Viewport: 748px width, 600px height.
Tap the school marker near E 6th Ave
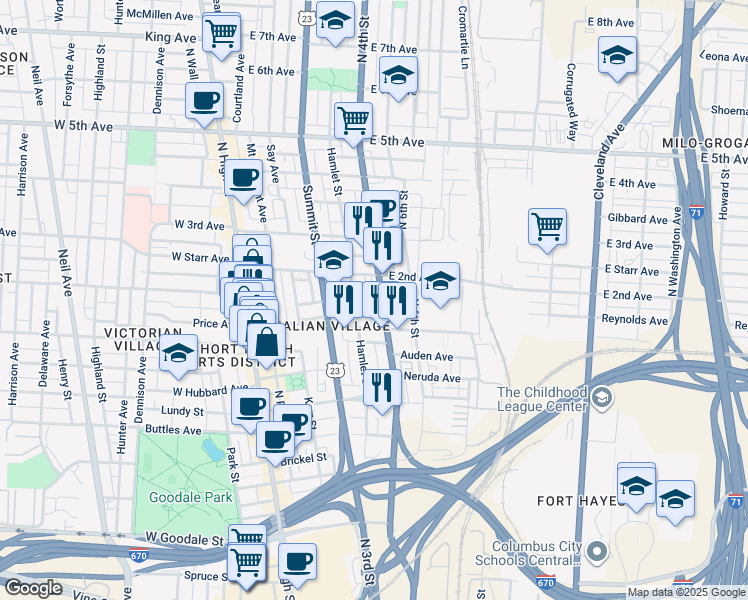tap(398, 76)
